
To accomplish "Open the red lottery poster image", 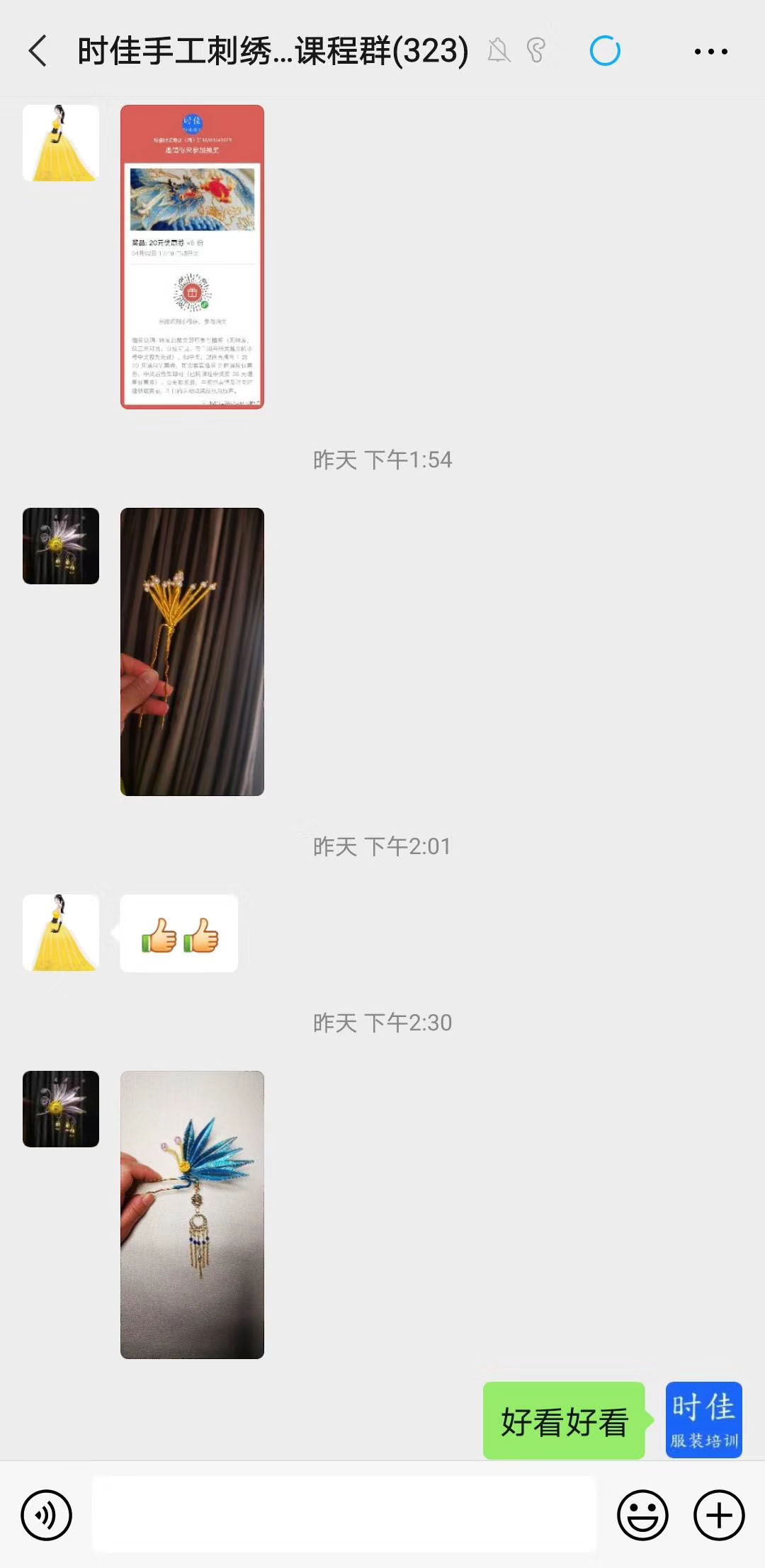I will click(x=192, y=256).
